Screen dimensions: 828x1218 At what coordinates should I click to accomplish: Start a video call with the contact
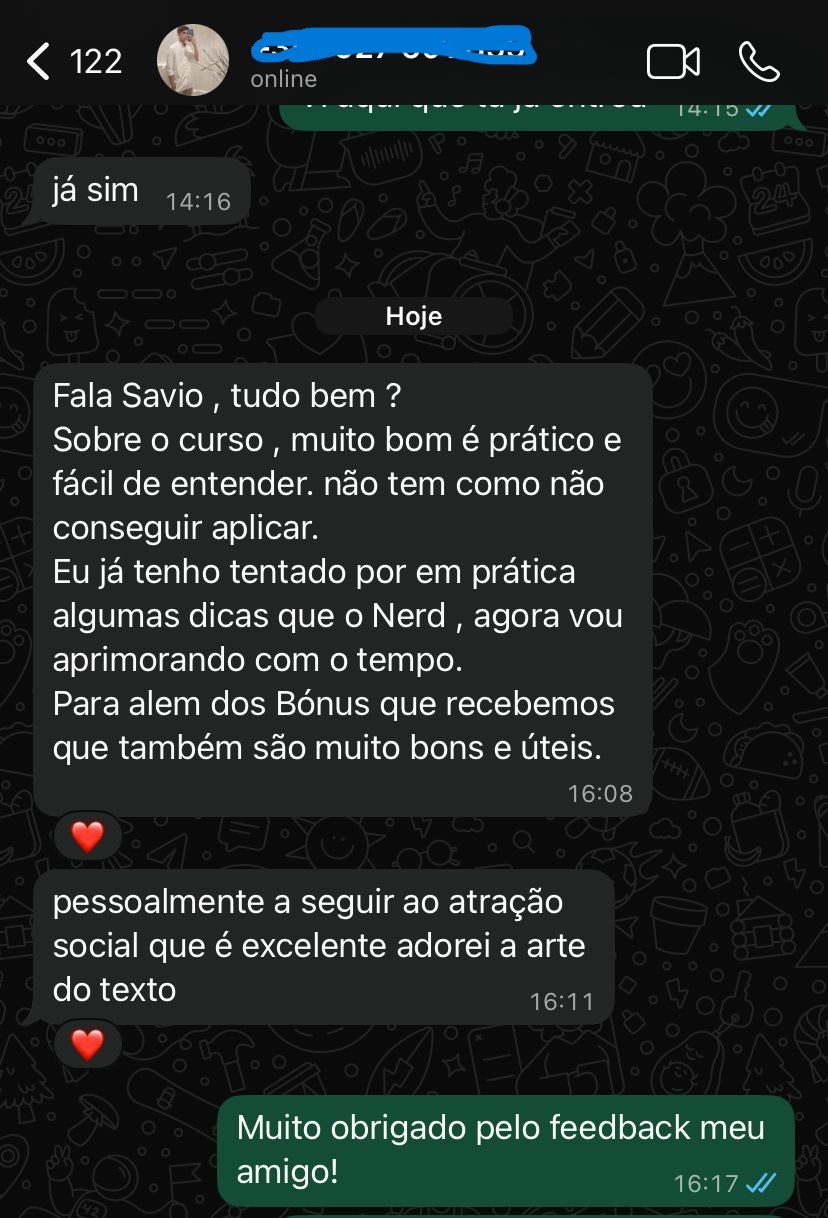[673, 61]
